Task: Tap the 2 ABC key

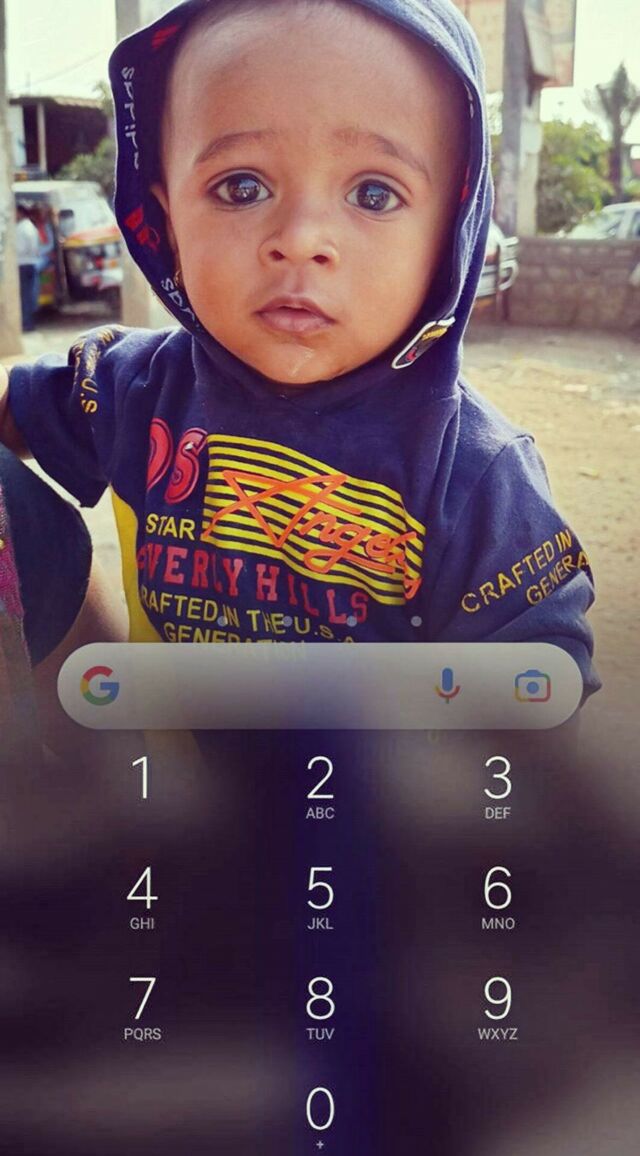Action: pyautogui.click(x=320, y=787)
